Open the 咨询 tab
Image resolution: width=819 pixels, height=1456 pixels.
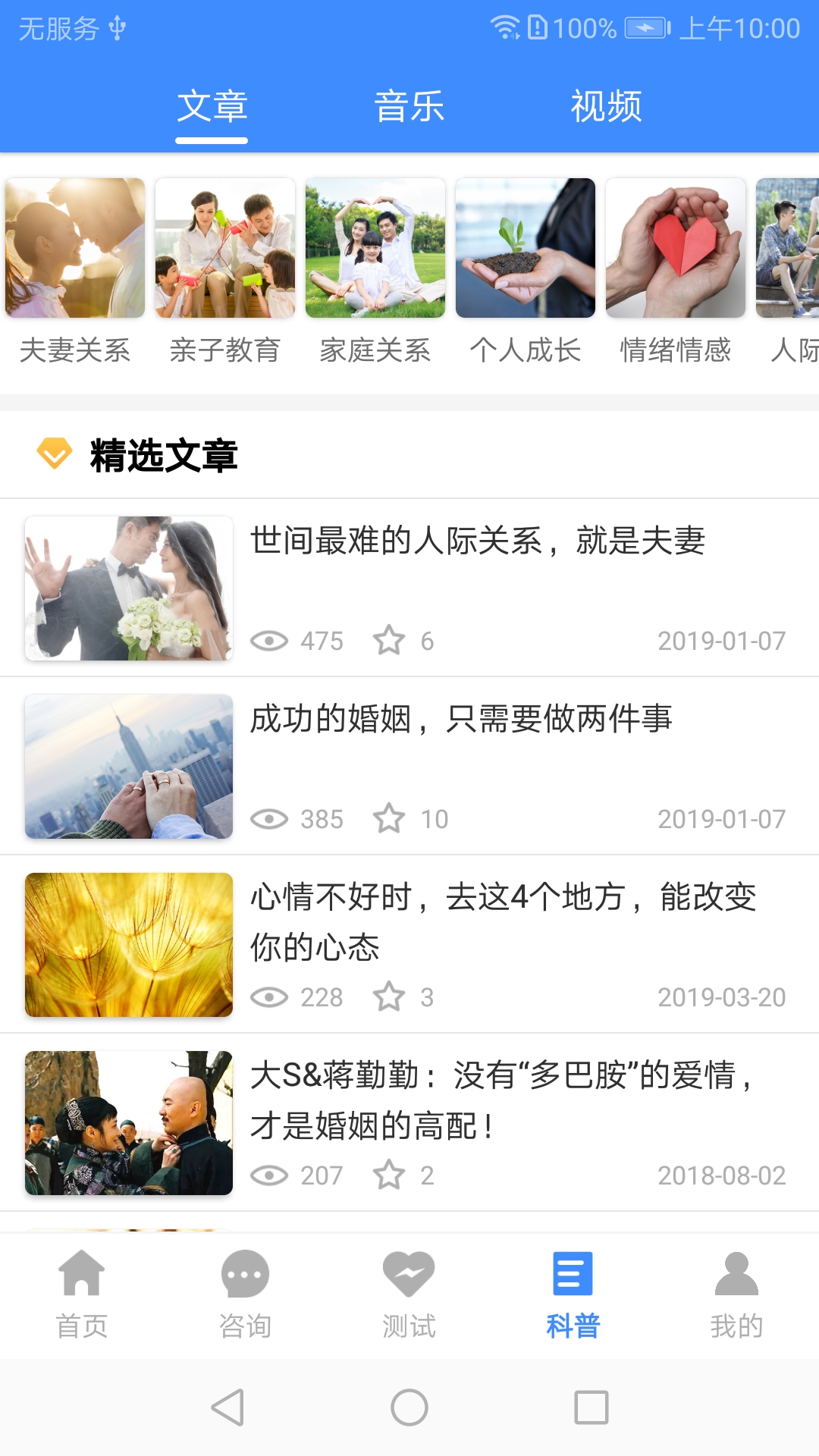tap(245, 1294)
